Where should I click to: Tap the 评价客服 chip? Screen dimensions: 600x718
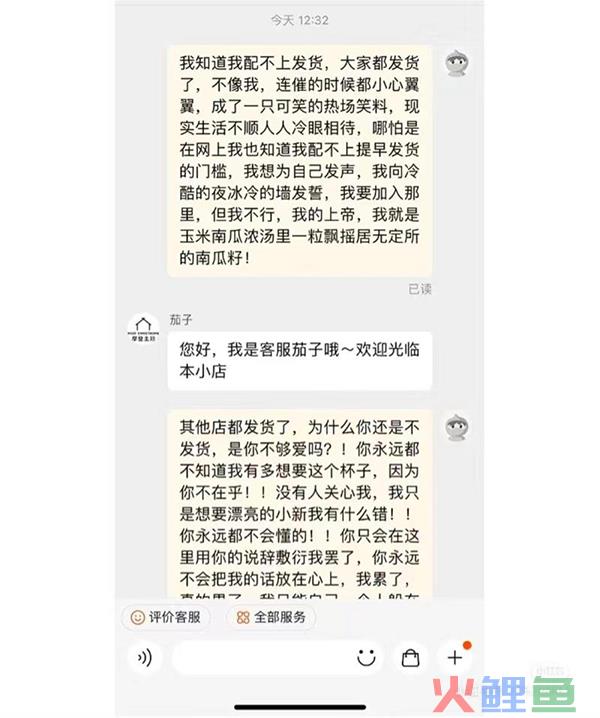click(x=165, y=617)
